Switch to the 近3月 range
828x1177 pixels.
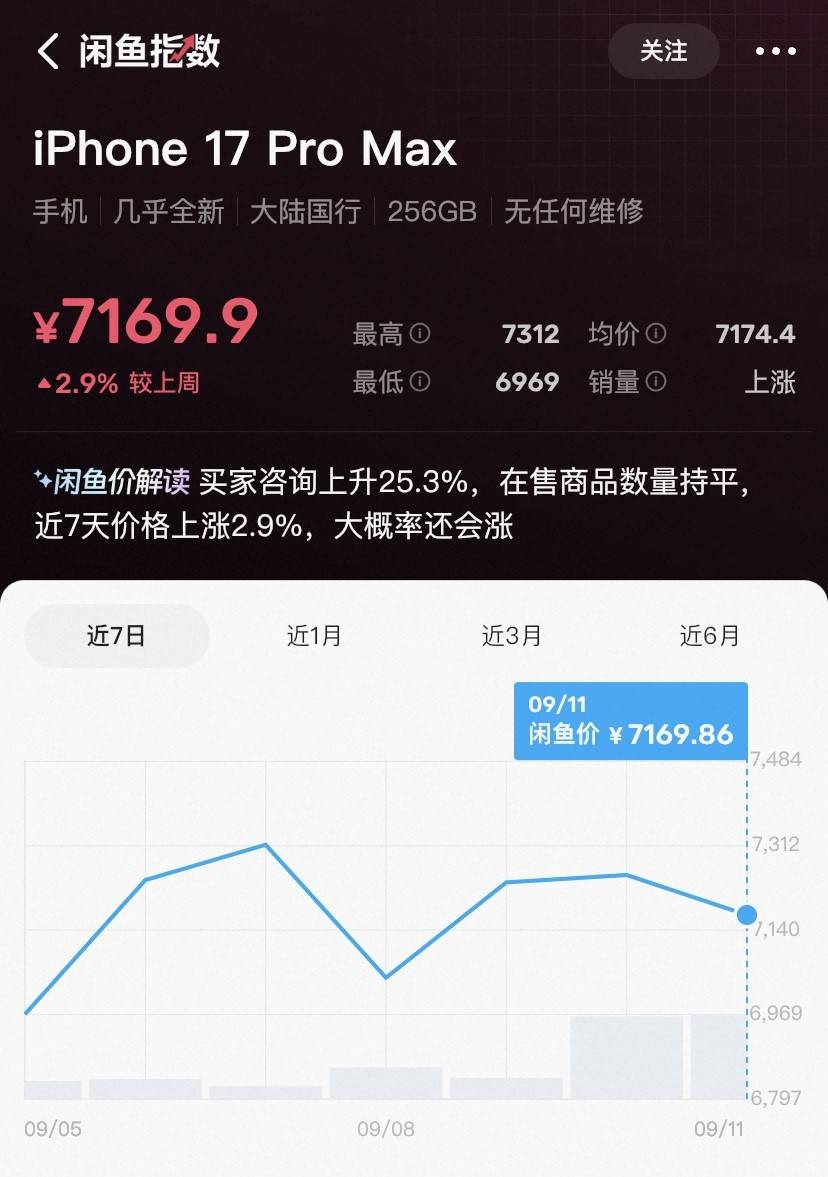point(511,636)
